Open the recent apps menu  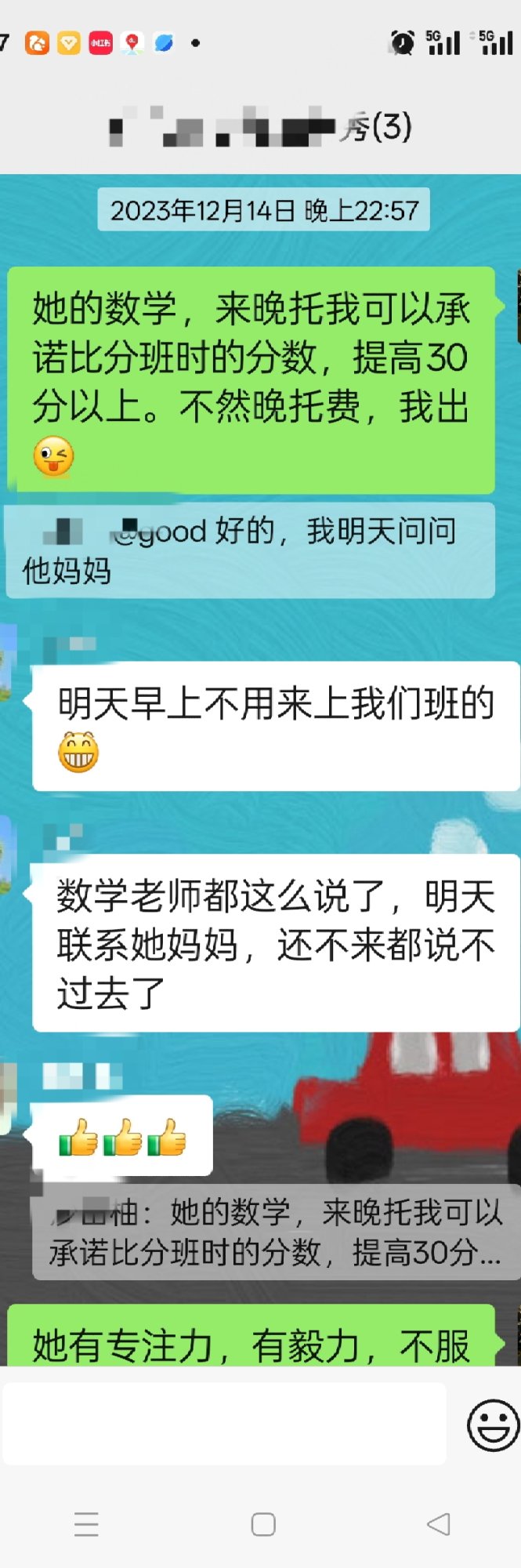(86, 1524)
